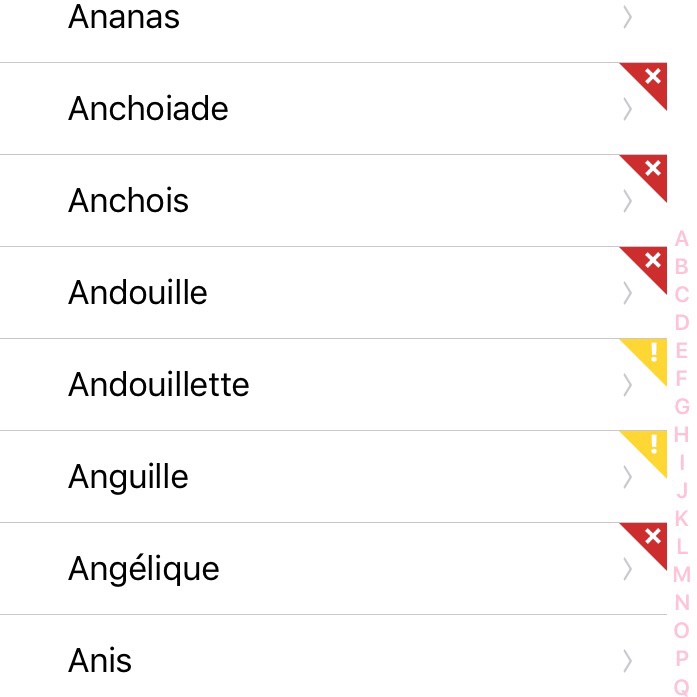Jump to letter P in index
This screenshot has height=697, width=697.
pos(682,659)
